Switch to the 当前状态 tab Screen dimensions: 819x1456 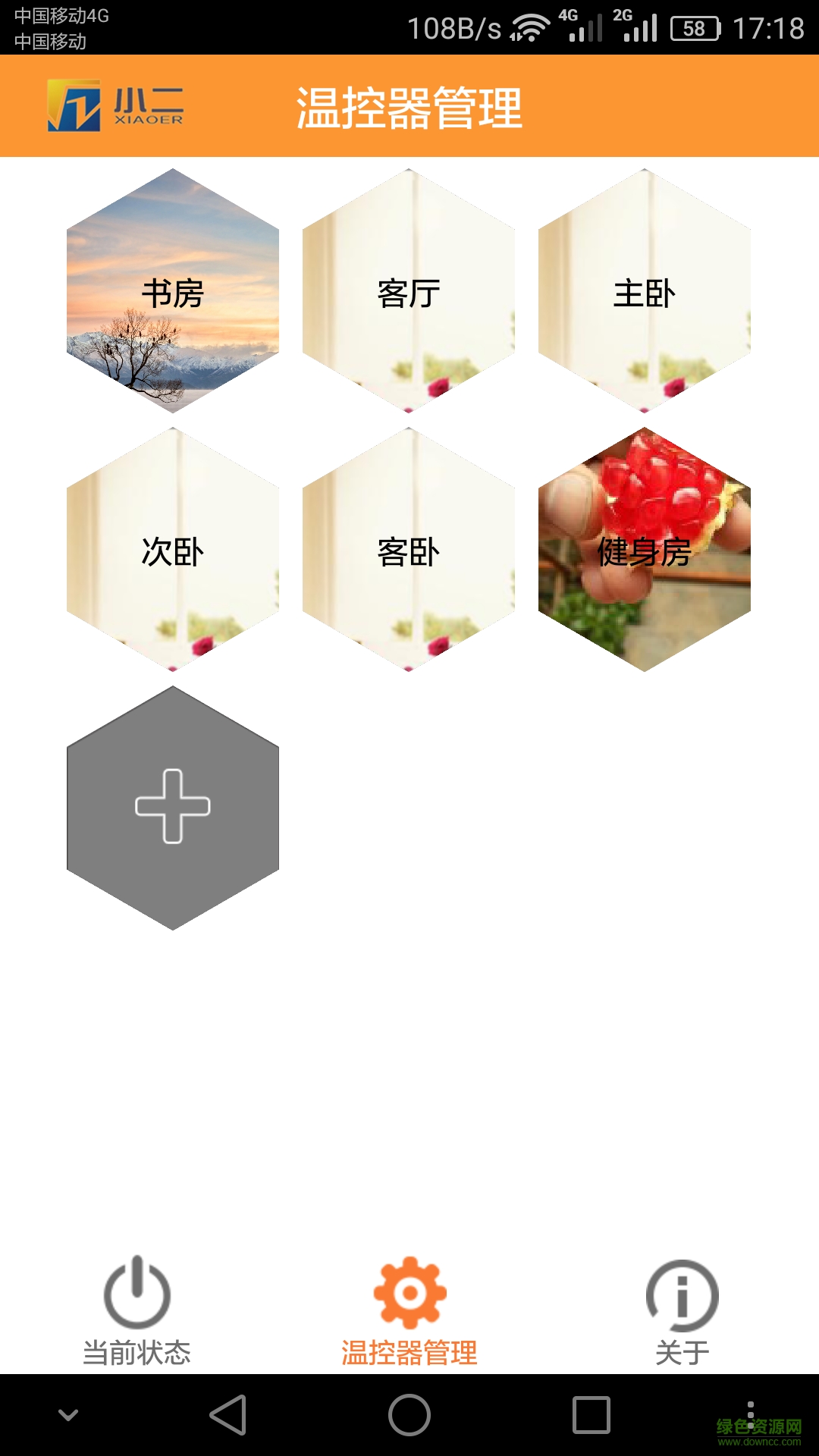click(136, 1310)
